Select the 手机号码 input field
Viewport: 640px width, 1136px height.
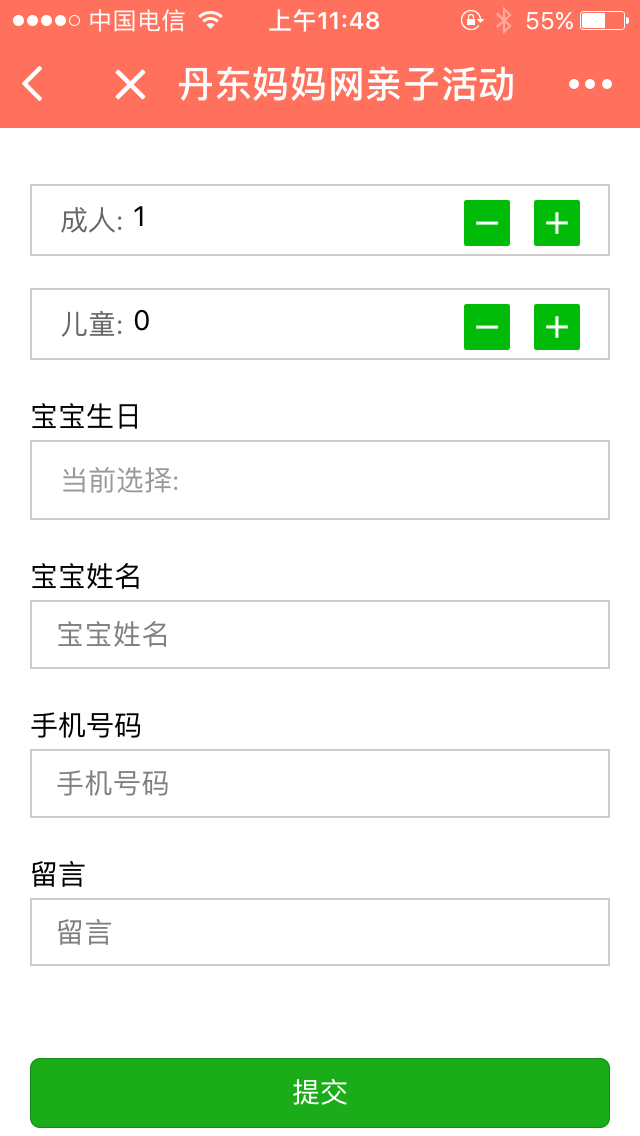pos(320,783)
